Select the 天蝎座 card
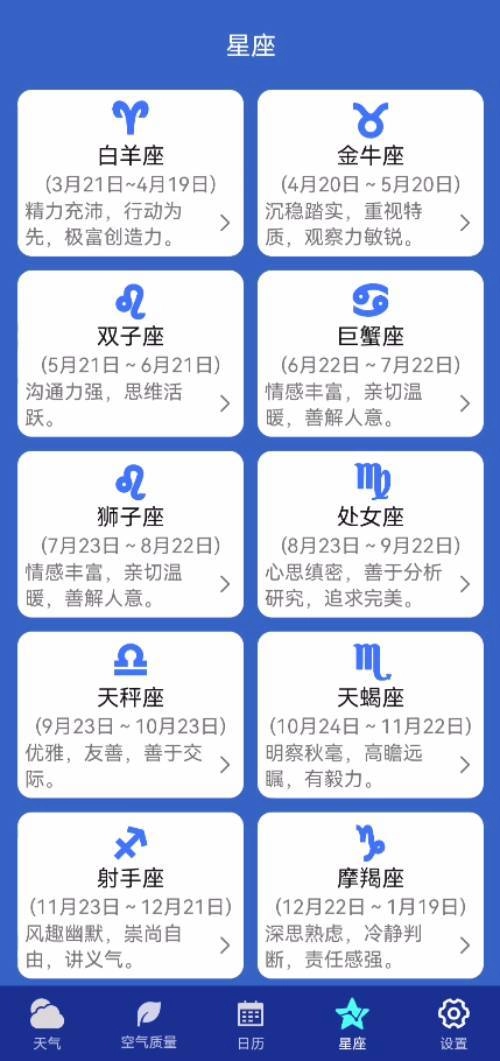The width and height of the screenshot is (500, 1061). coord(370,715)
